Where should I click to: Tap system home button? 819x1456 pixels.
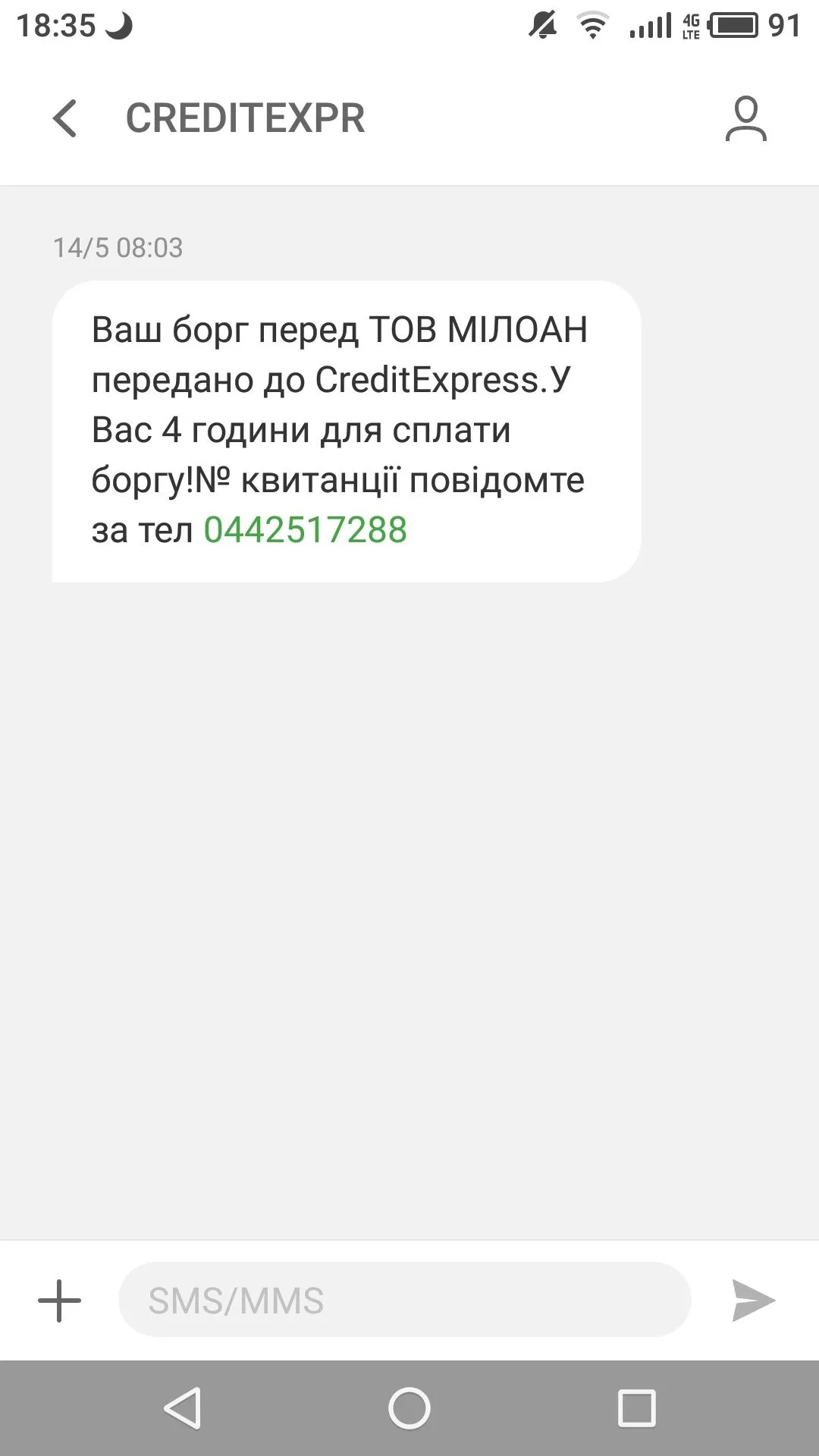click(409, 1409)
